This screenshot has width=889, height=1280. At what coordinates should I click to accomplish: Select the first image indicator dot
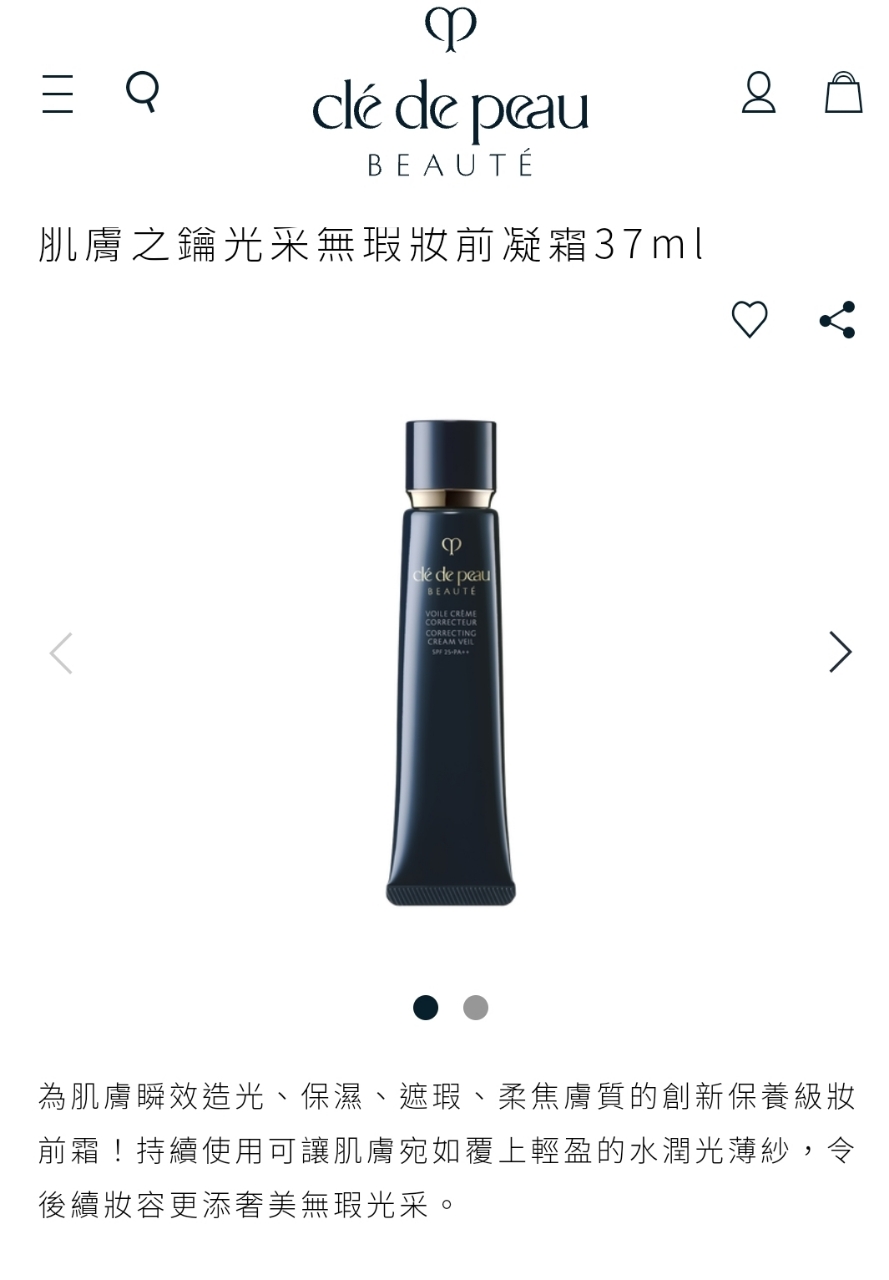click(x=426, y=1007)
